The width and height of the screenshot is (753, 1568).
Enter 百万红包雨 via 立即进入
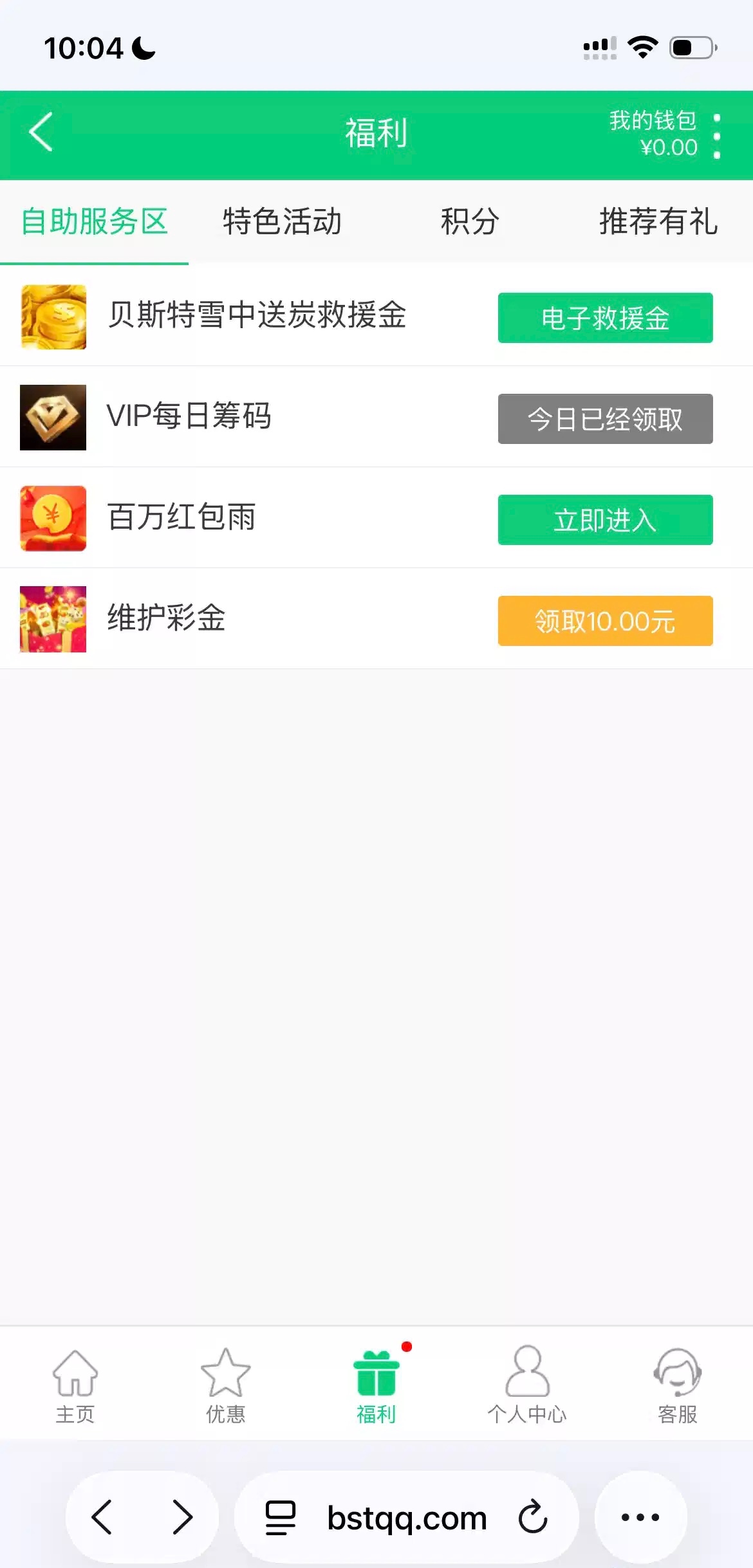pyautogui.click(x=605, y=520)
